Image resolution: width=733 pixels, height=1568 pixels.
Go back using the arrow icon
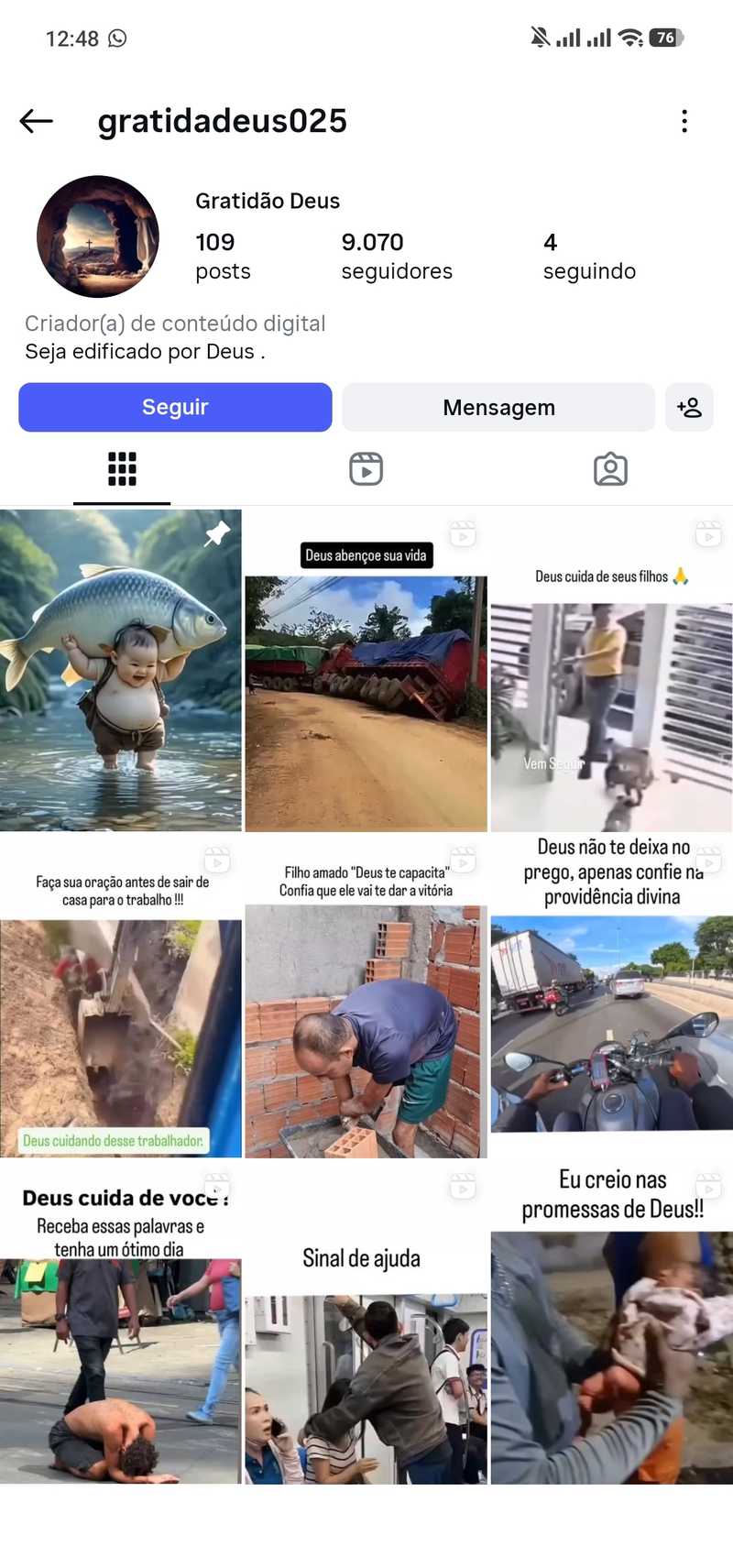pyautogui.click(x=37, y=121)
